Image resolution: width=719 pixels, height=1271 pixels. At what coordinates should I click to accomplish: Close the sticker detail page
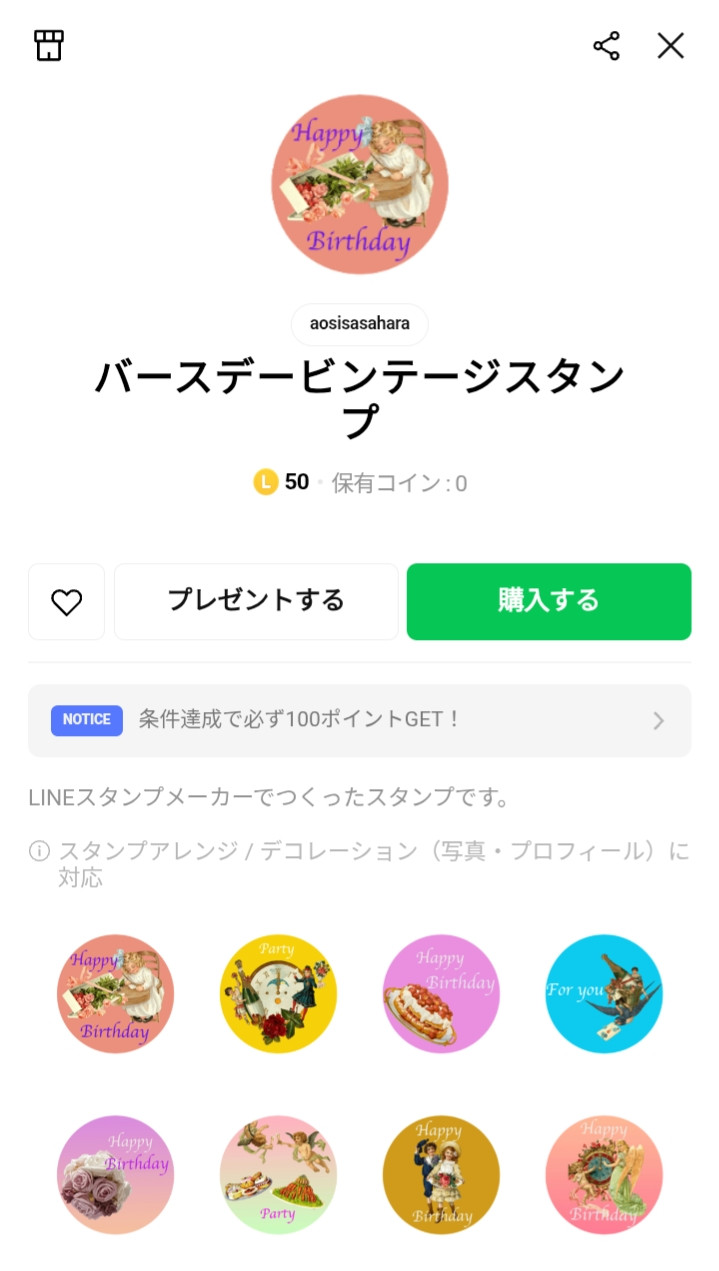point(670,46)
